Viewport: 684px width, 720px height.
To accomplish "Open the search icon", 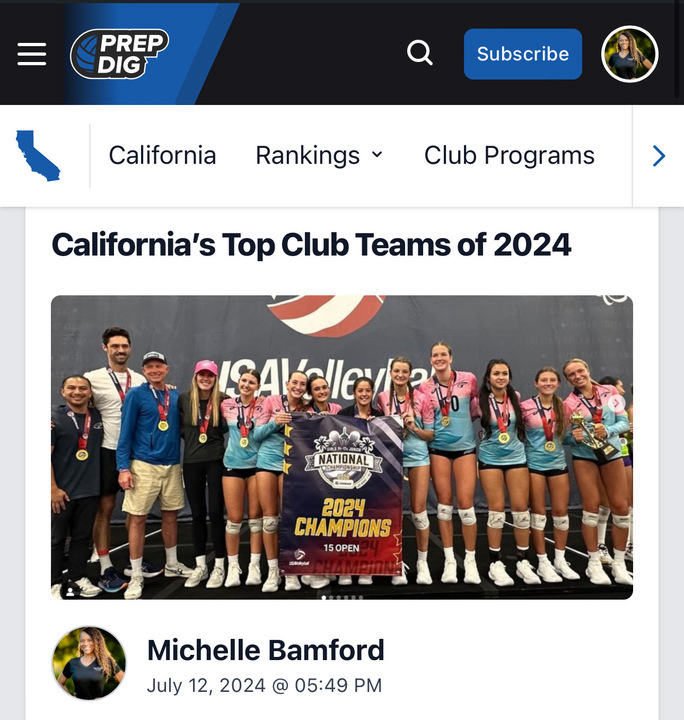I will 420,53.
